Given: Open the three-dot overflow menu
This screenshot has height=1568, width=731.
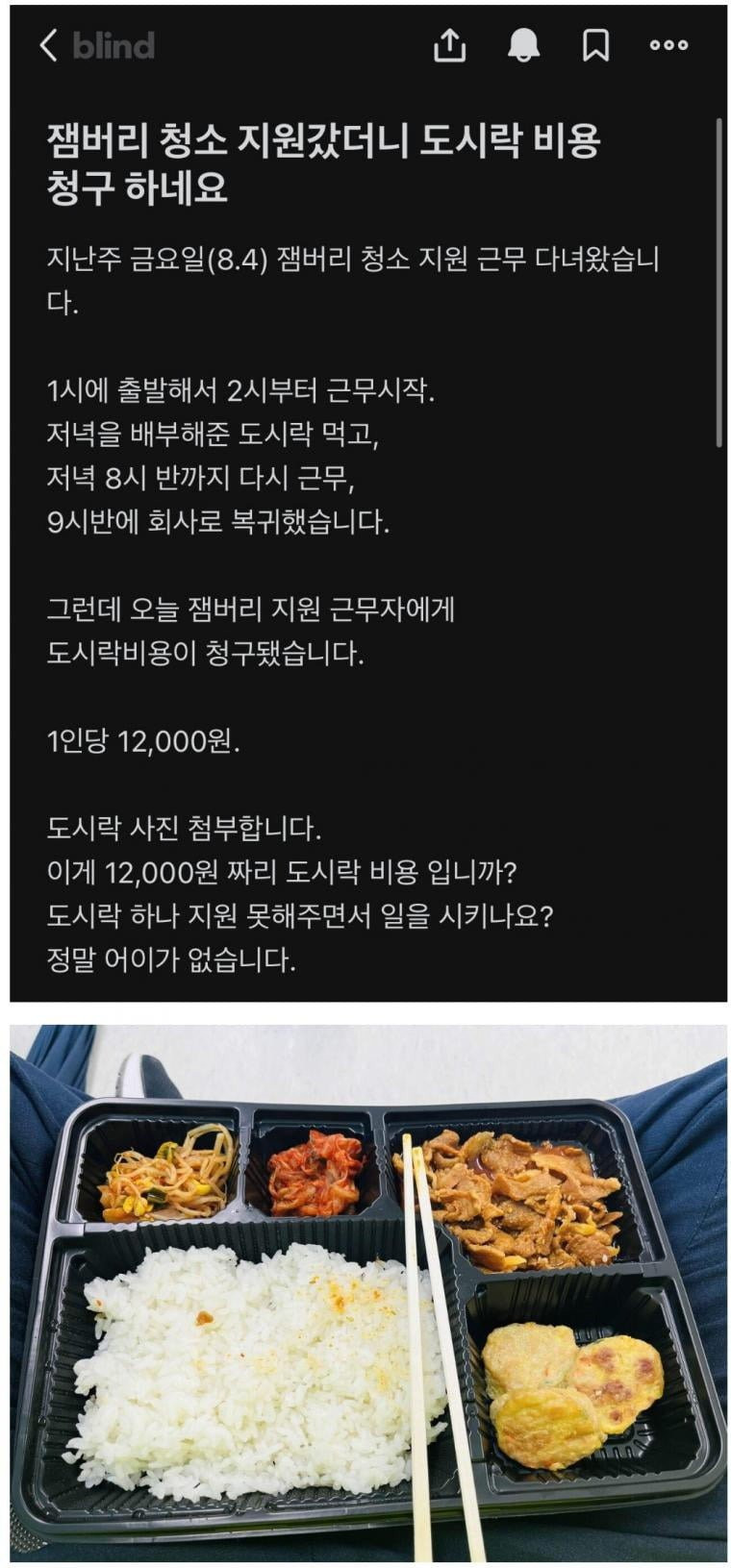Looking at the screenshot, I should [x=668, y=45].
